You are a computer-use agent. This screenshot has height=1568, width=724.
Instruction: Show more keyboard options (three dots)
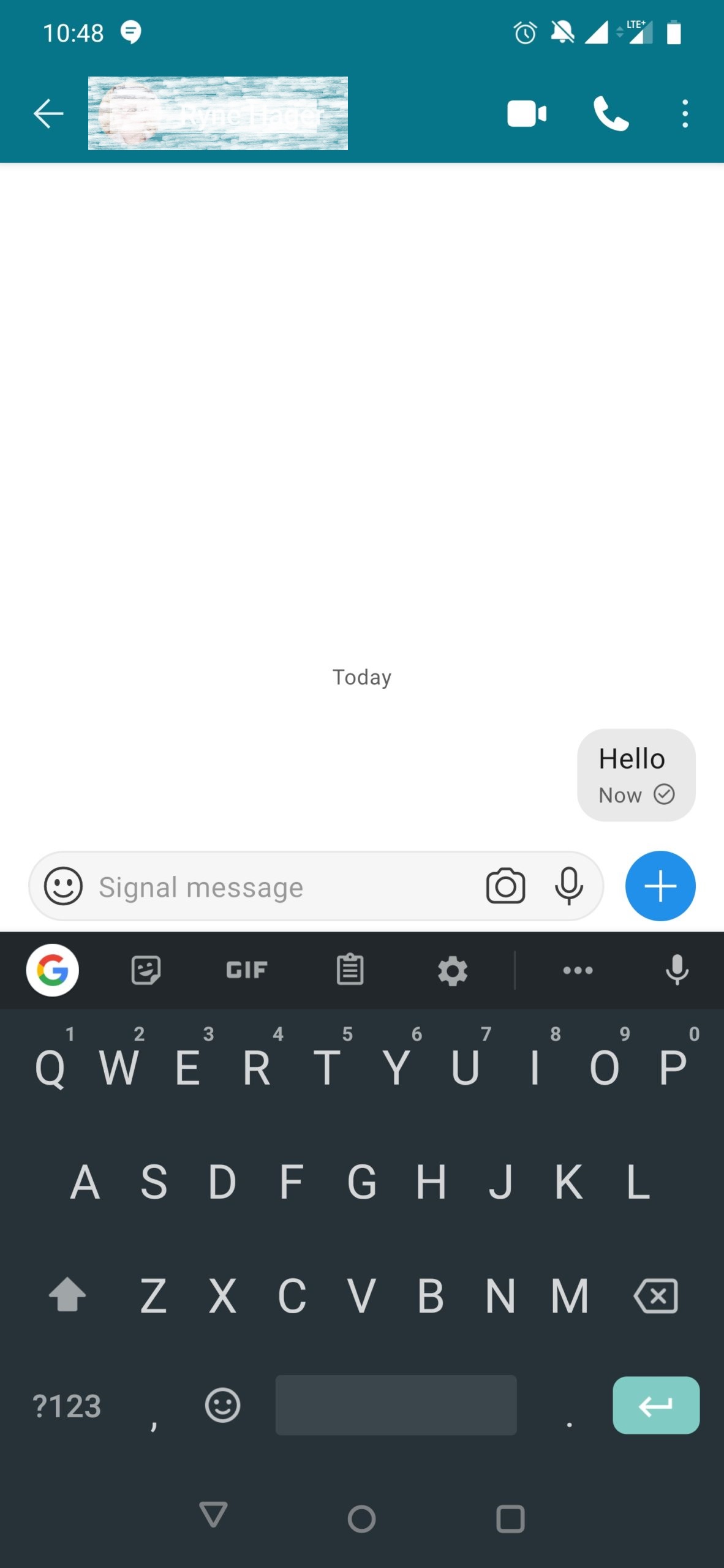[x=578, y=970]
